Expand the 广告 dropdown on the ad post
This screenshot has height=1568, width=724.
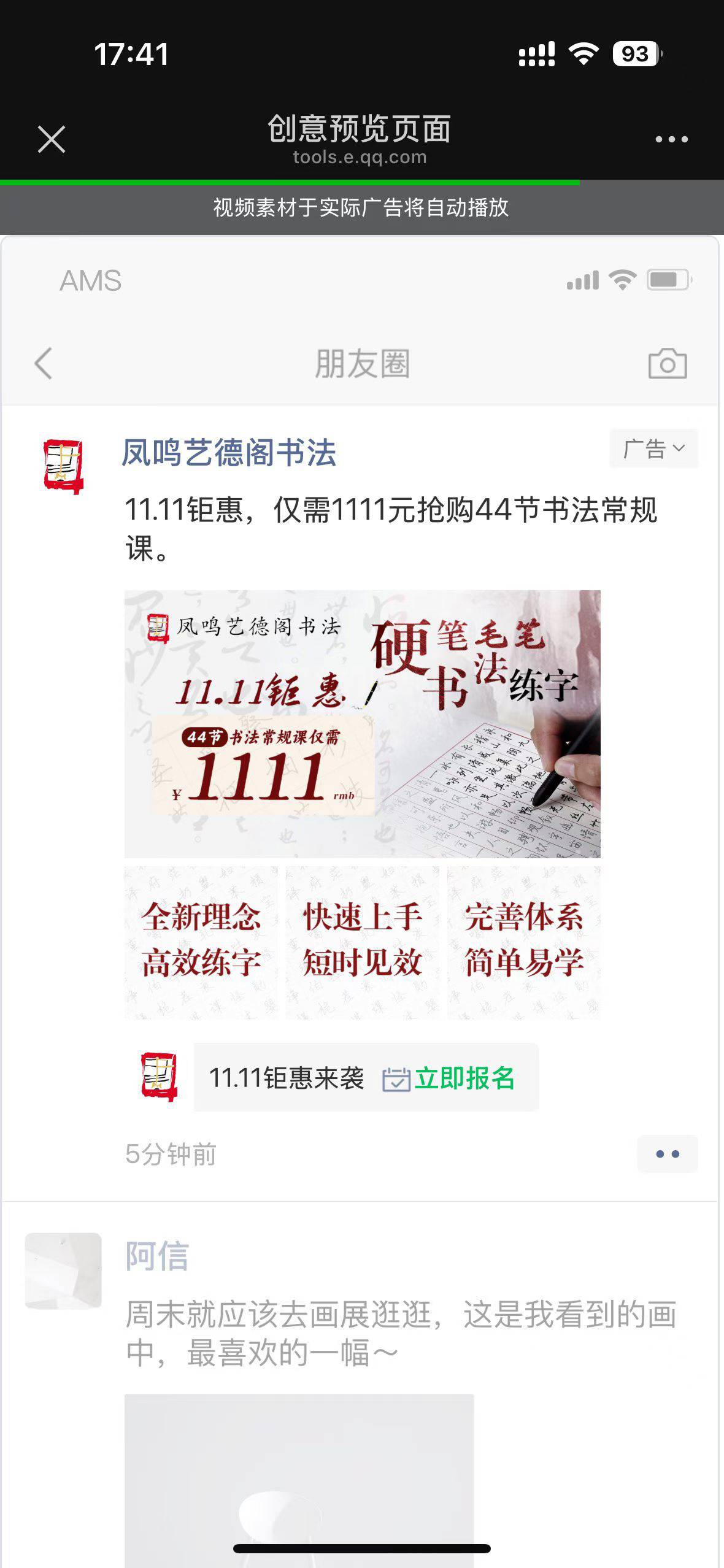[653, 449]
